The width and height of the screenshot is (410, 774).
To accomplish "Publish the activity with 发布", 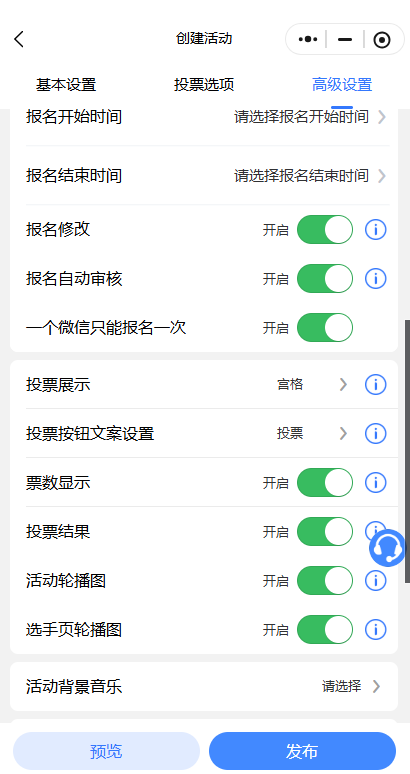I will tap(302, 751).
